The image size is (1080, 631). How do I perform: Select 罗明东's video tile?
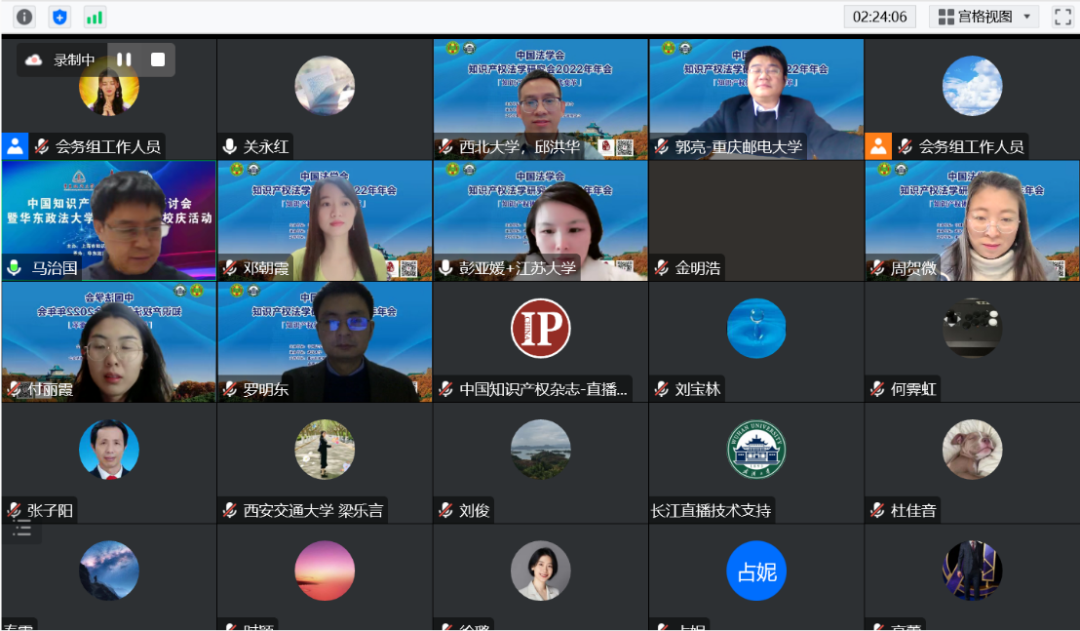point(324,341)
